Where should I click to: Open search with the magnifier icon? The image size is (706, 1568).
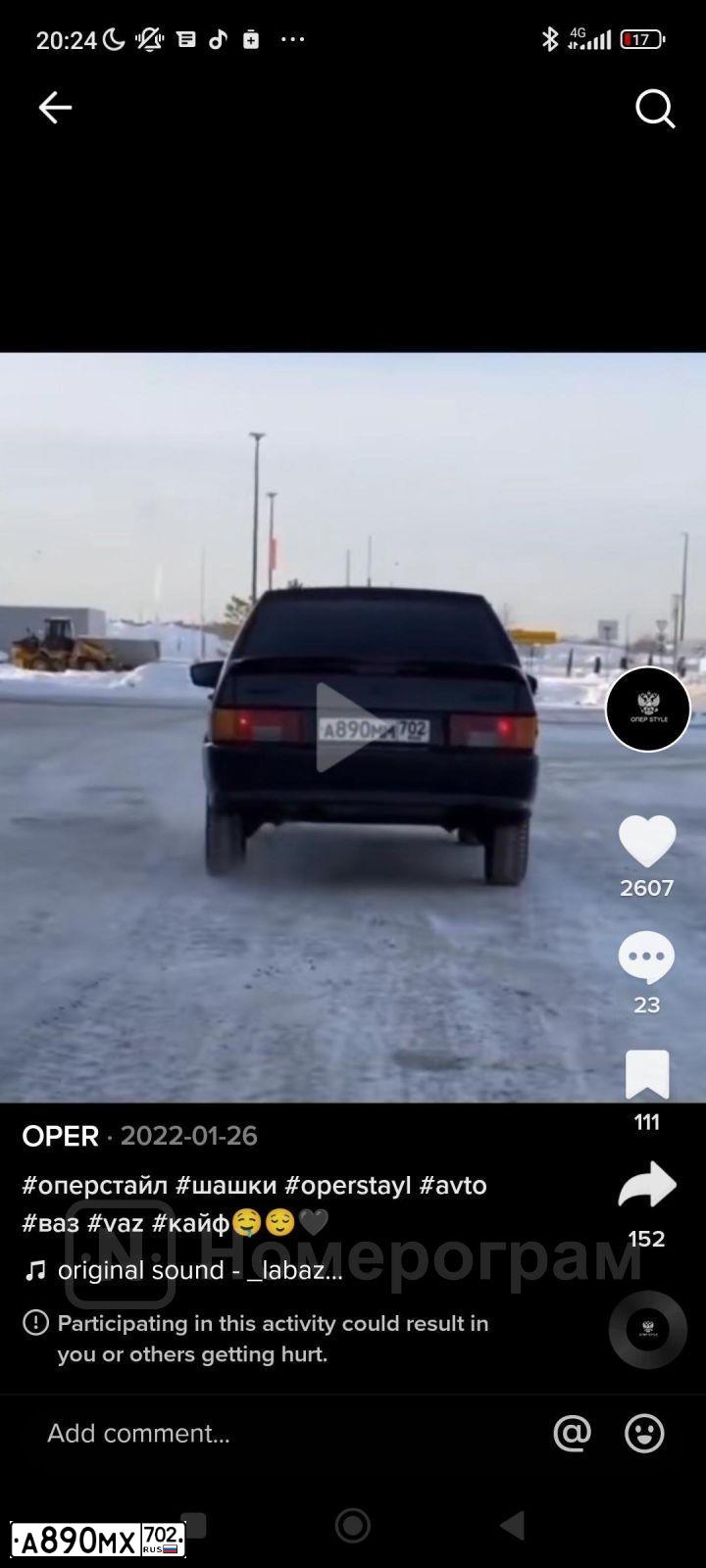(655, 109)
